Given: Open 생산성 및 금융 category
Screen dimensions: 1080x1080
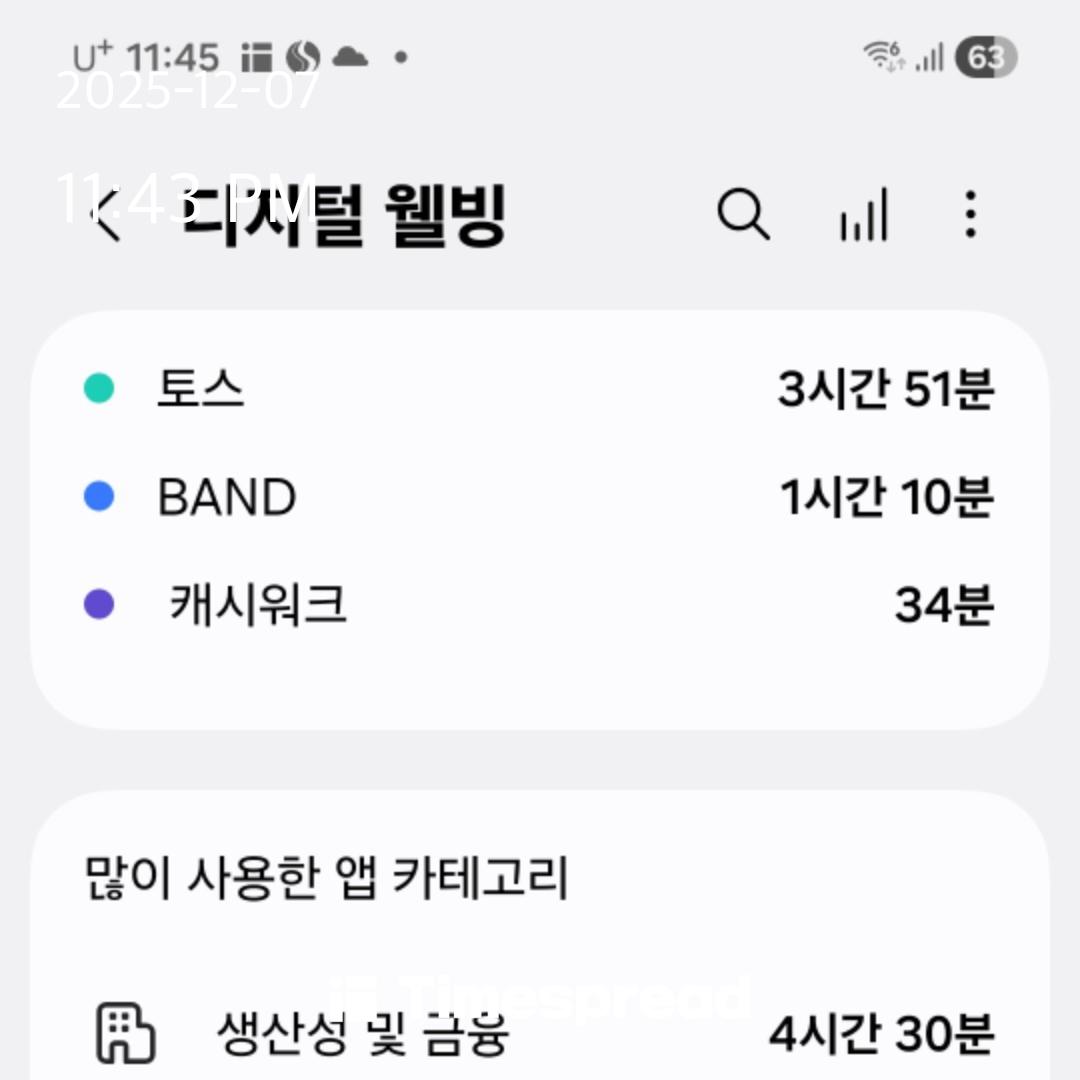Looking at the screenshot, I should click(x=540, y=1034).
